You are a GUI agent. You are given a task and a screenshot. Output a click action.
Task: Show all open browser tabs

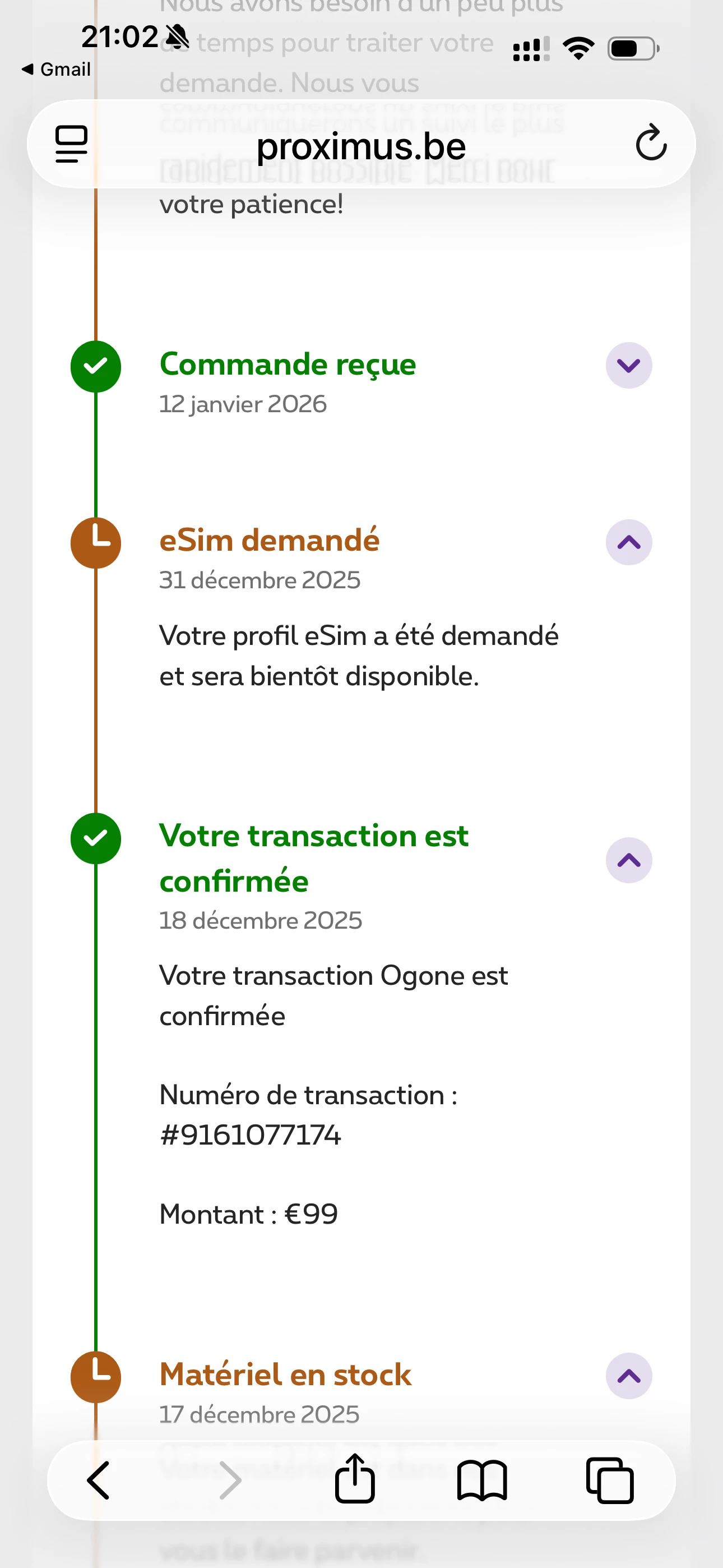pyautogui.click(x=609, y=1481)
